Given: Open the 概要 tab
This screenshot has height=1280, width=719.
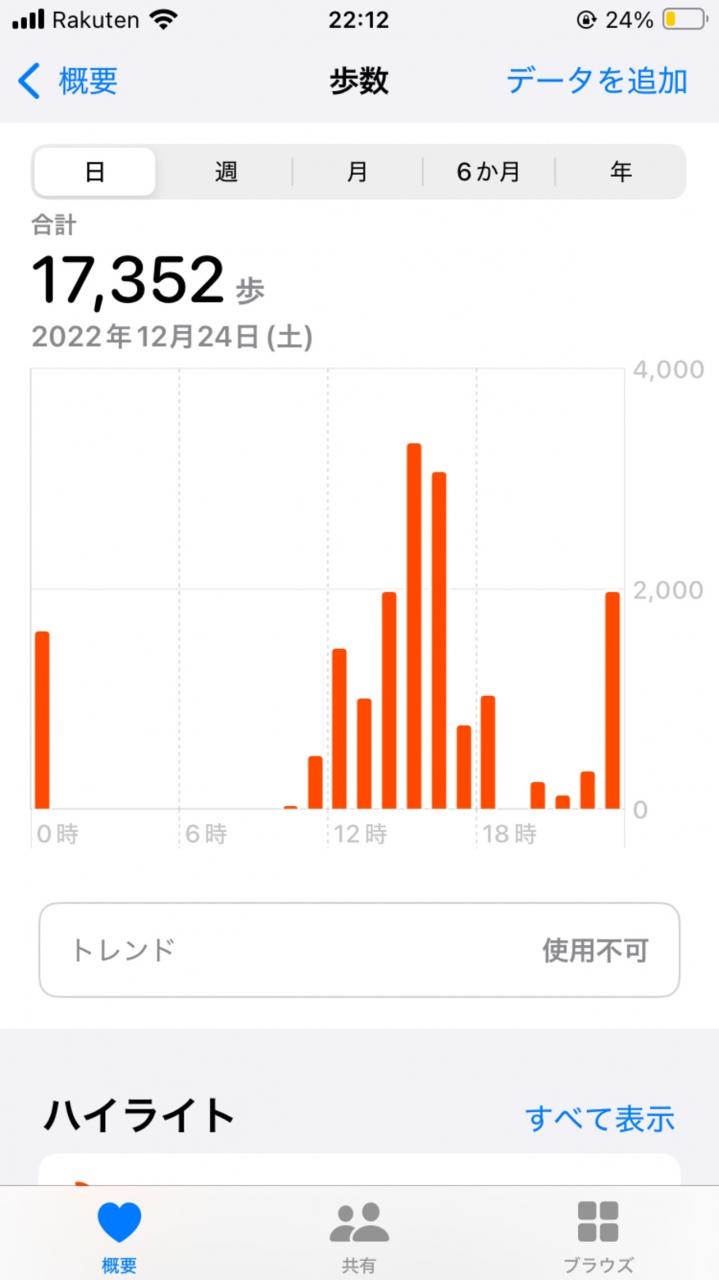Looking at the screenshot, I should 119,1236.
